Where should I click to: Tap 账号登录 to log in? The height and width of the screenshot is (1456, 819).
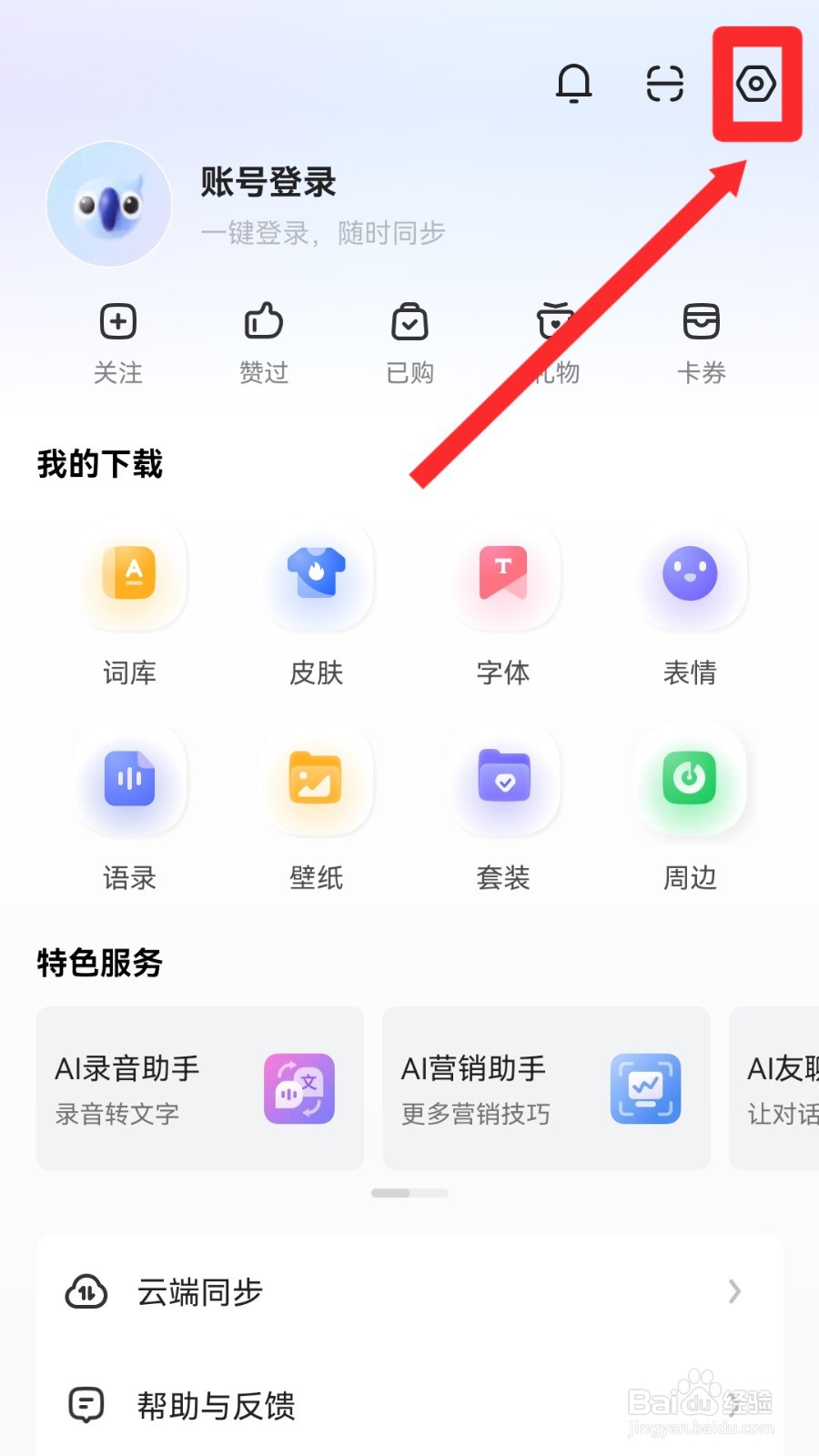click(267, 184)
